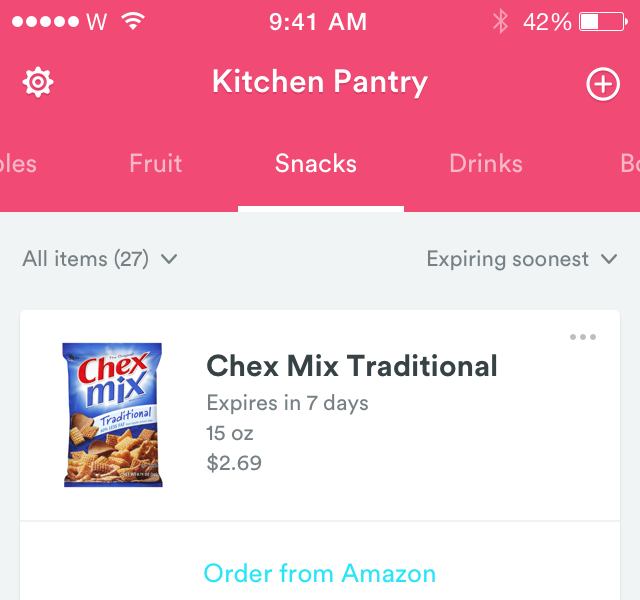The height and width of the screenshot is (600, 640).
Task: Switch to the Fruit tab
Action: 156,163
